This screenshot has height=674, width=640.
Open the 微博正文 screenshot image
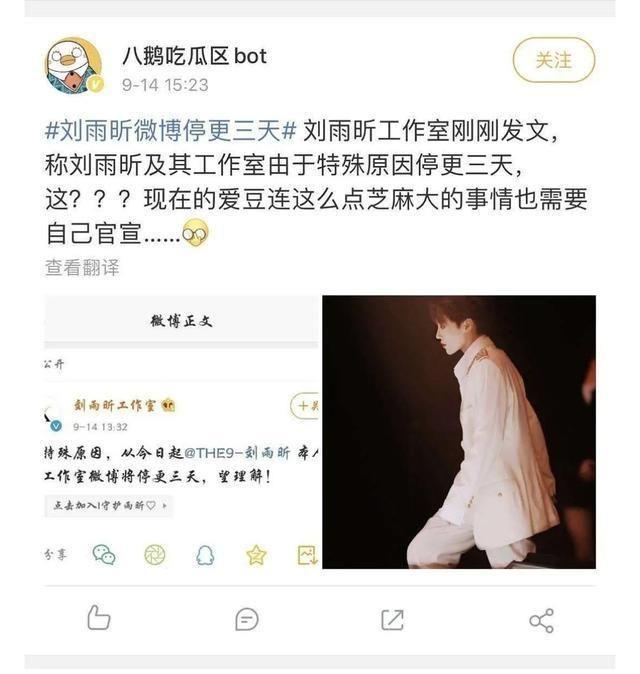pyautogui.click(x=181, y=432)
